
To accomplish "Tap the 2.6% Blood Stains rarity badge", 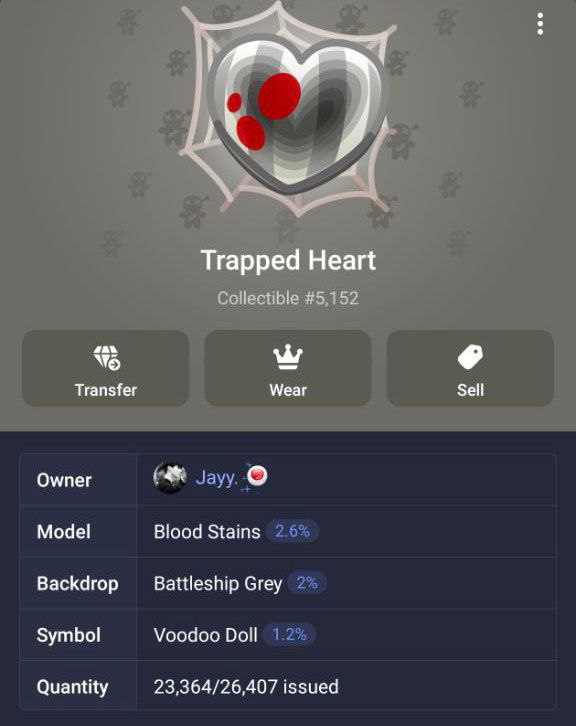I will pyautogui.click(x=292, y=531).
